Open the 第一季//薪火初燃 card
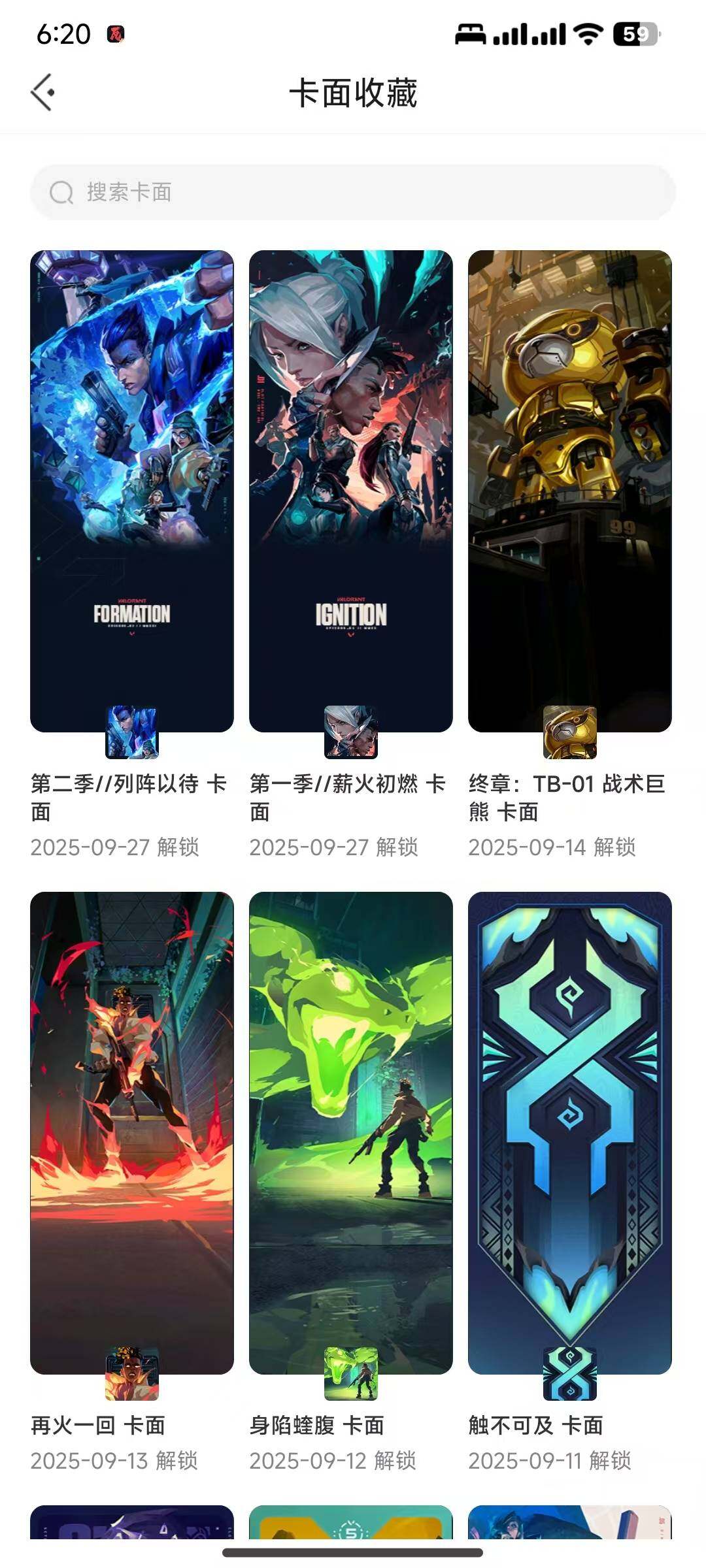 tap(351, 491)
